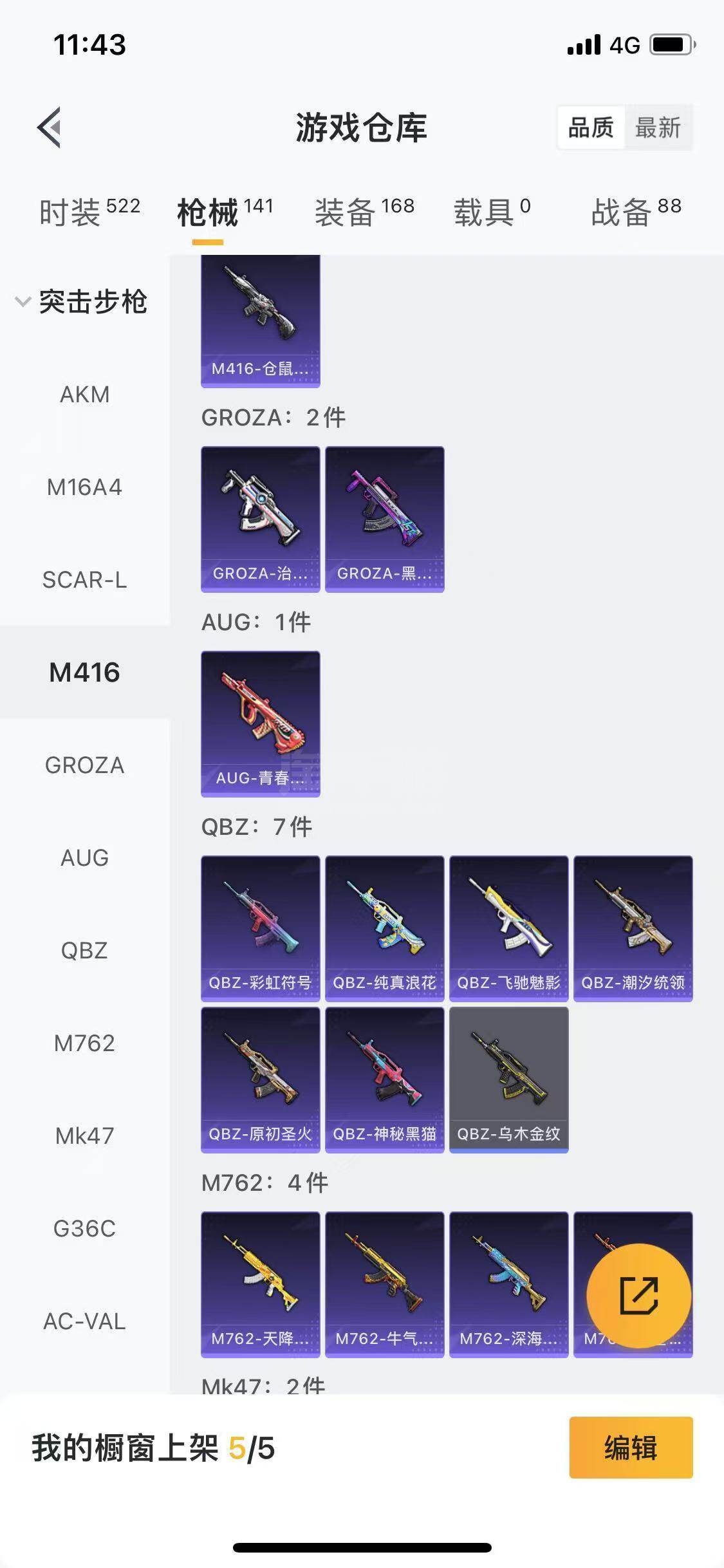724x1568 pixels.
Task: Switch to the 载具 tab
Action: coord(492,212)
